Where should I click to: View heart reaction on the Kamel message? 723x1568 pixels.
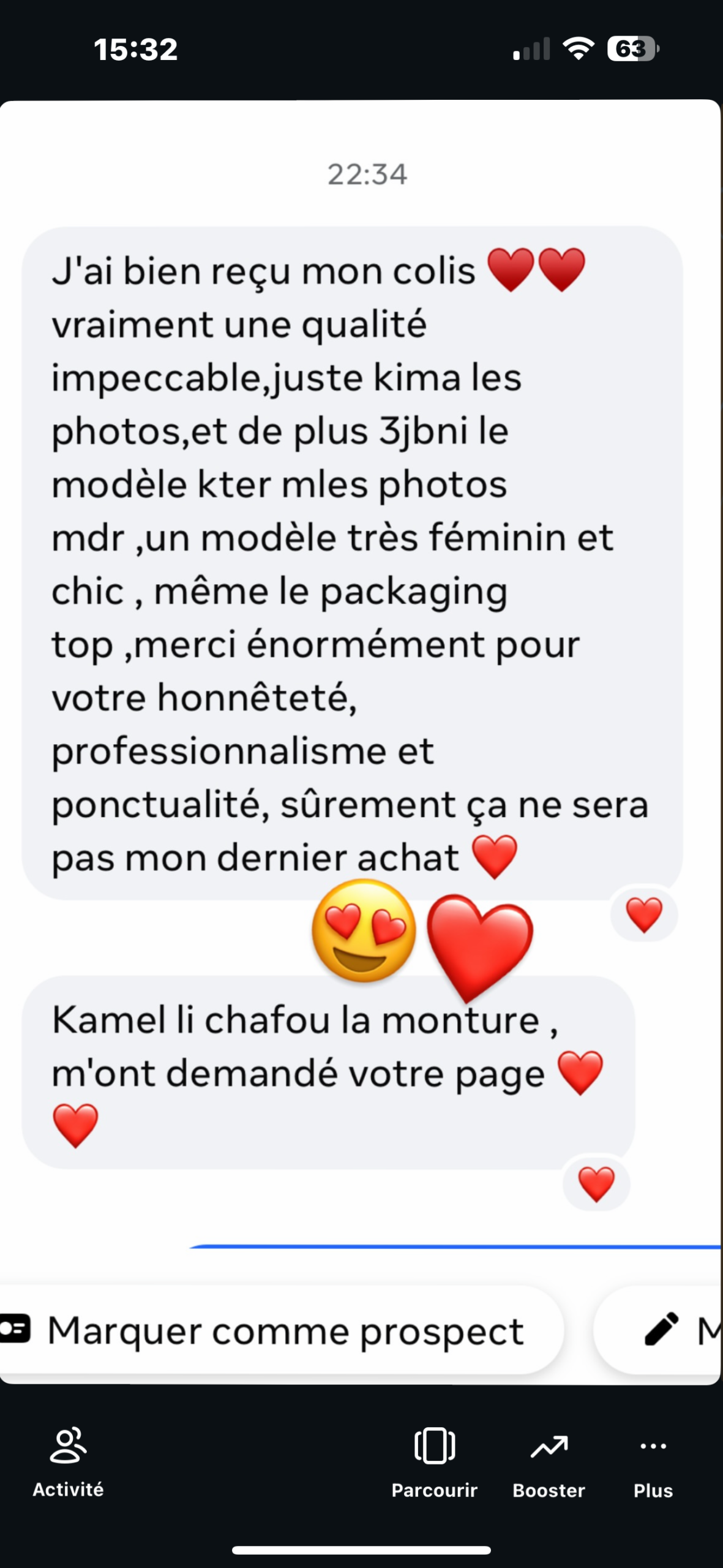[x=596, y=1183]
